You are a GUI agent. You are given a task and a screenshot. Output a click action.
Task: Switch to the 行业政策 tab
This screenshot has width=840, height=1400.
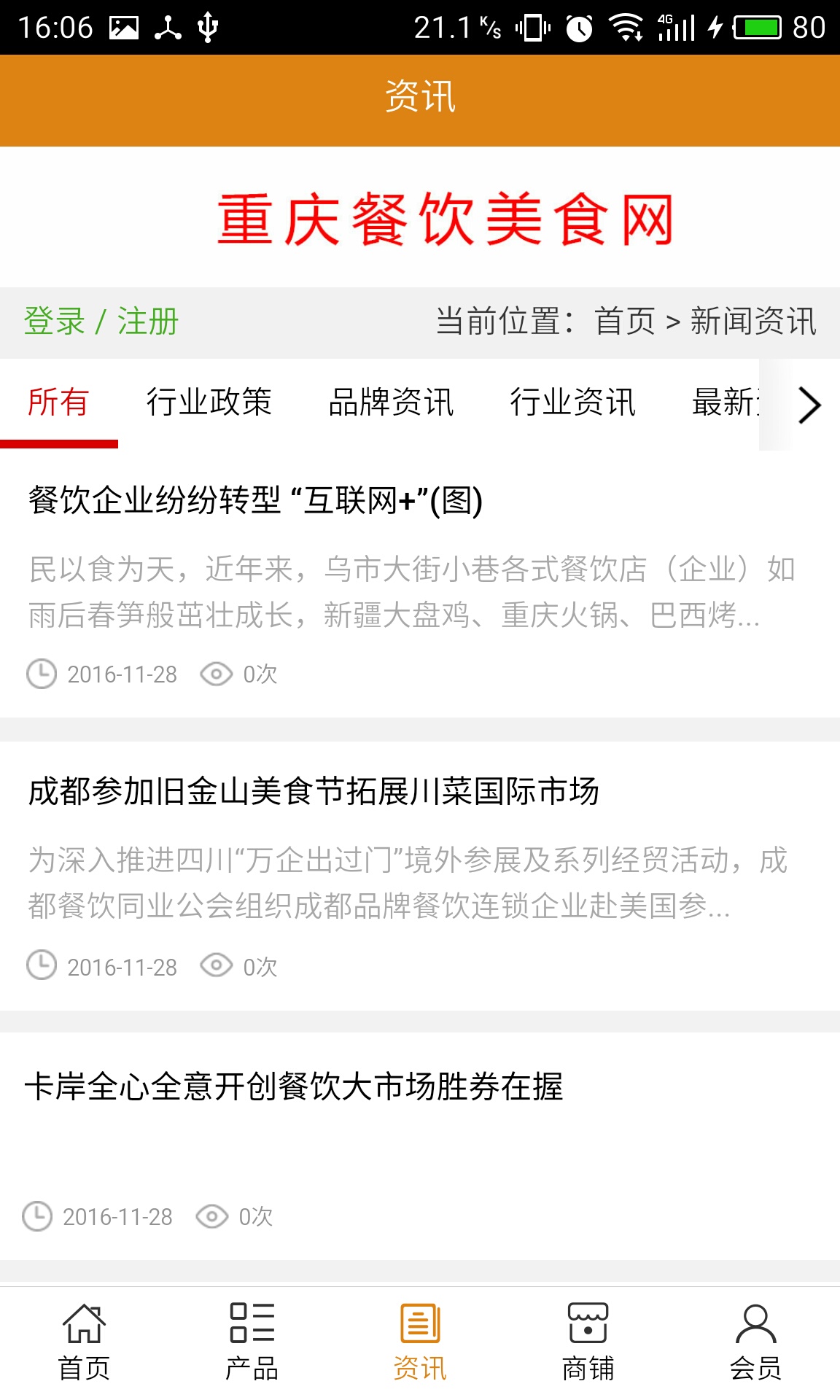point(209,402)
